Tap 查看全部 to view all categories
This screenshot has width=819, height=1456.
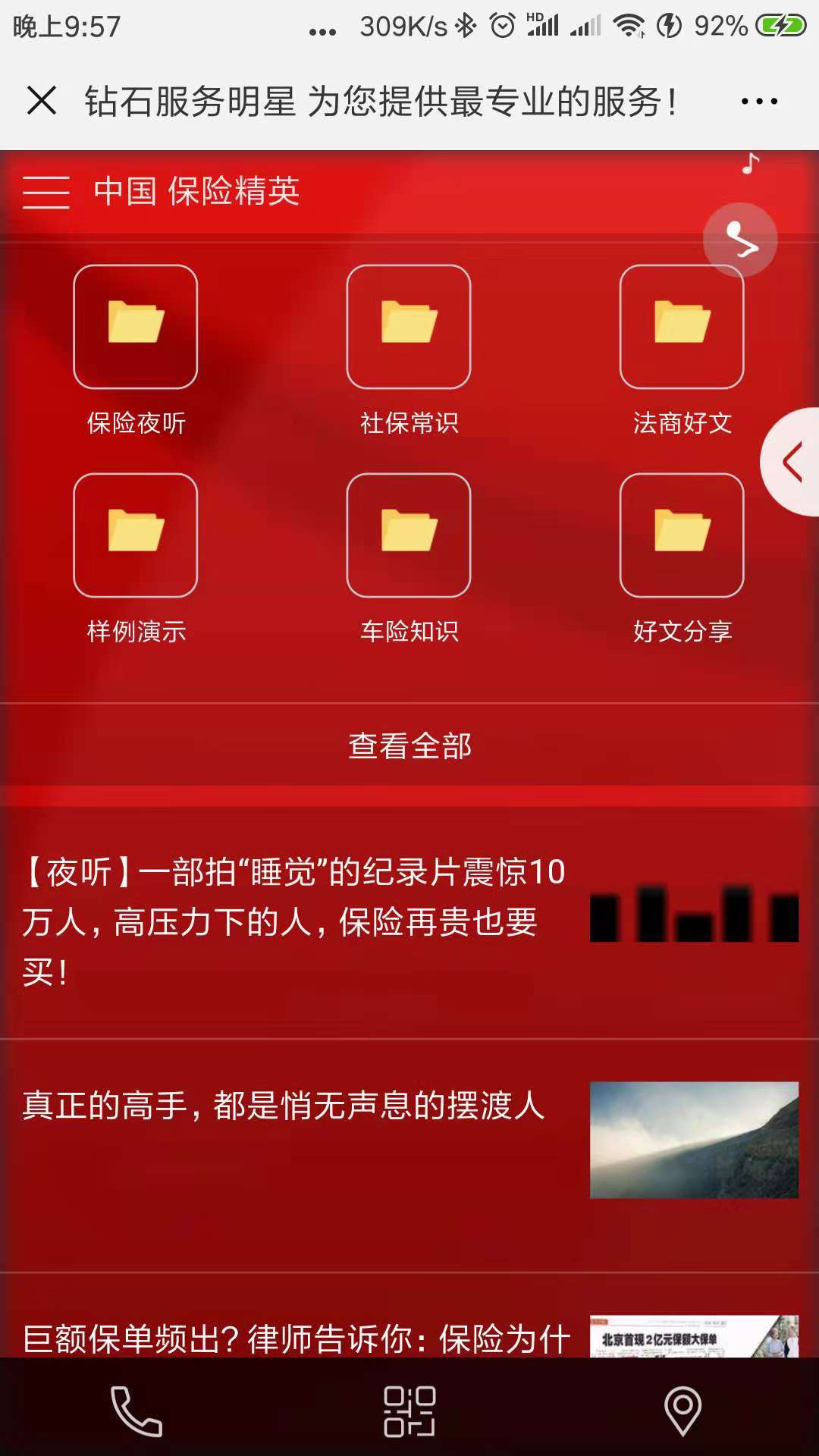click(409, 745)
